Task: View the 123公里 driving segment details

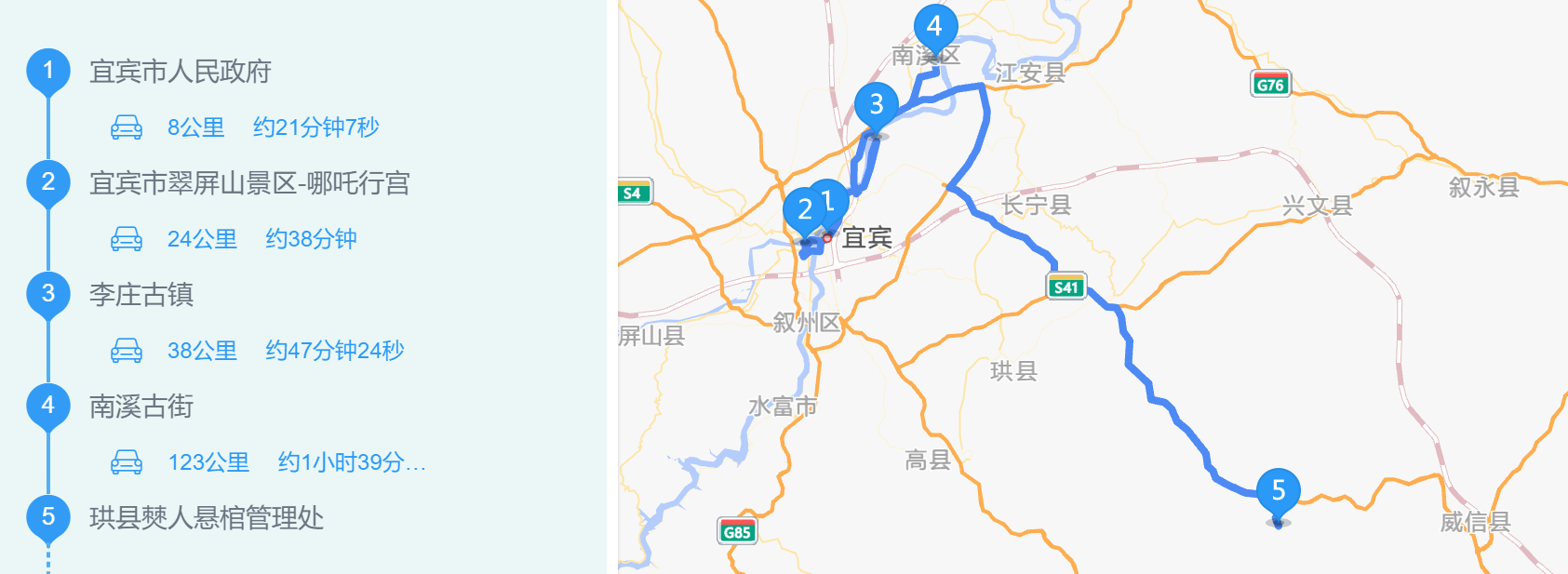Action: coord(267,462)
